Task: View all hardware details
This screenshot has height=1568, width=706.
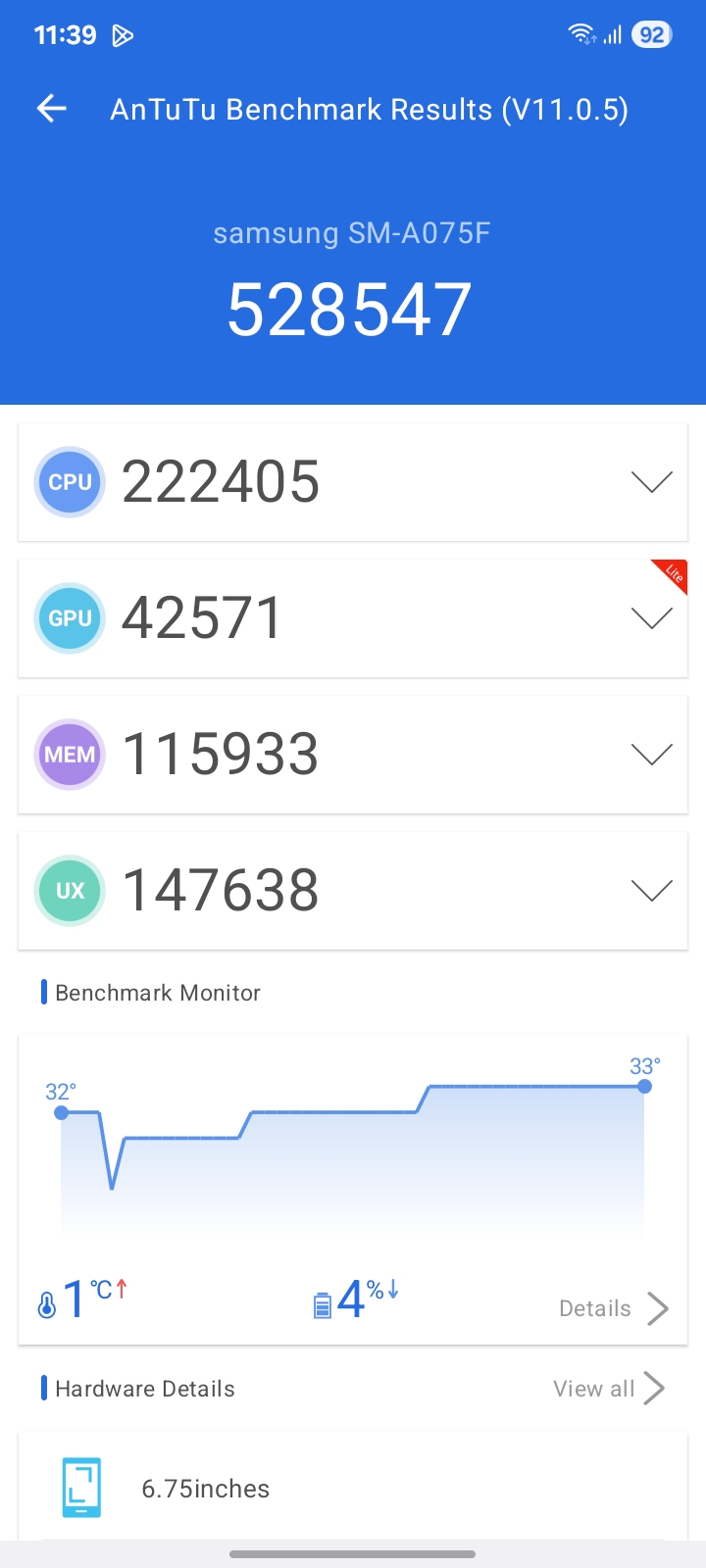Action: click(x=608, y=1389)
